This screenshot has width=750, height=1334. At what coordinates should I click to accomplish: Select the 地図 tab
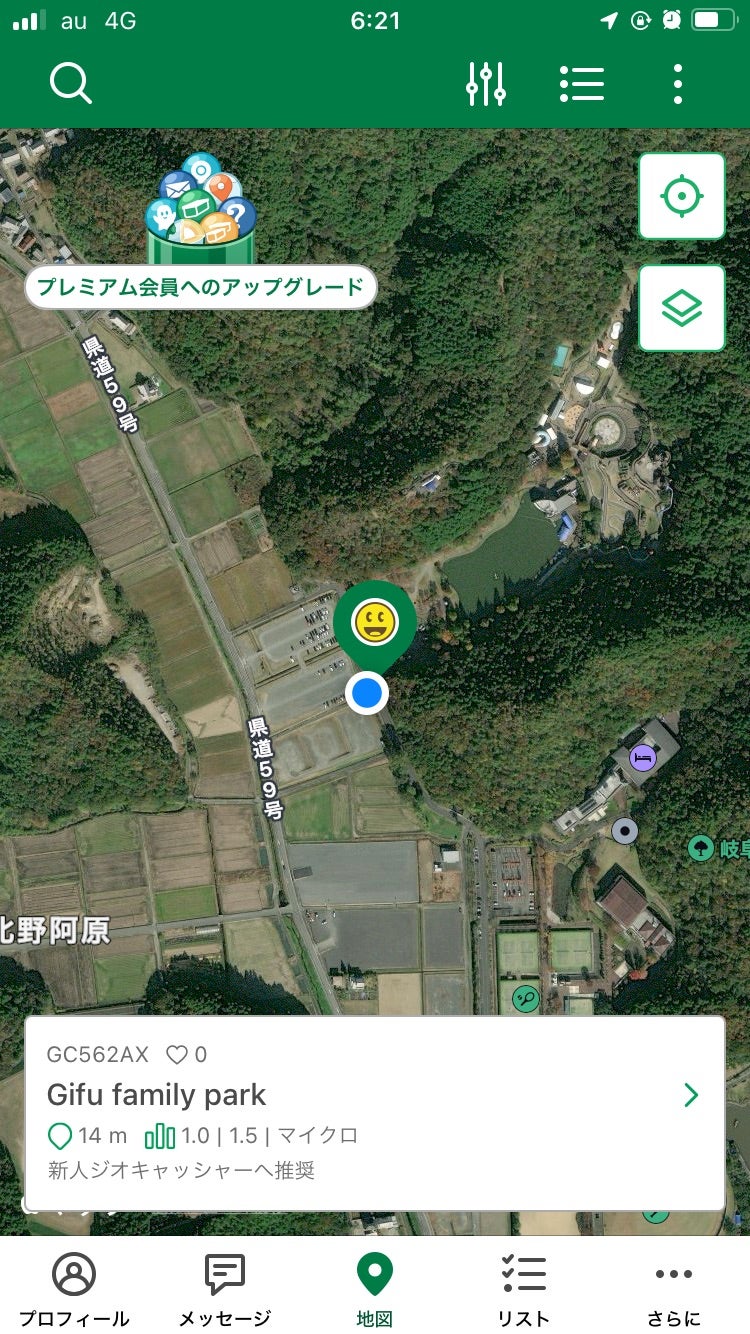[375, 1288]
